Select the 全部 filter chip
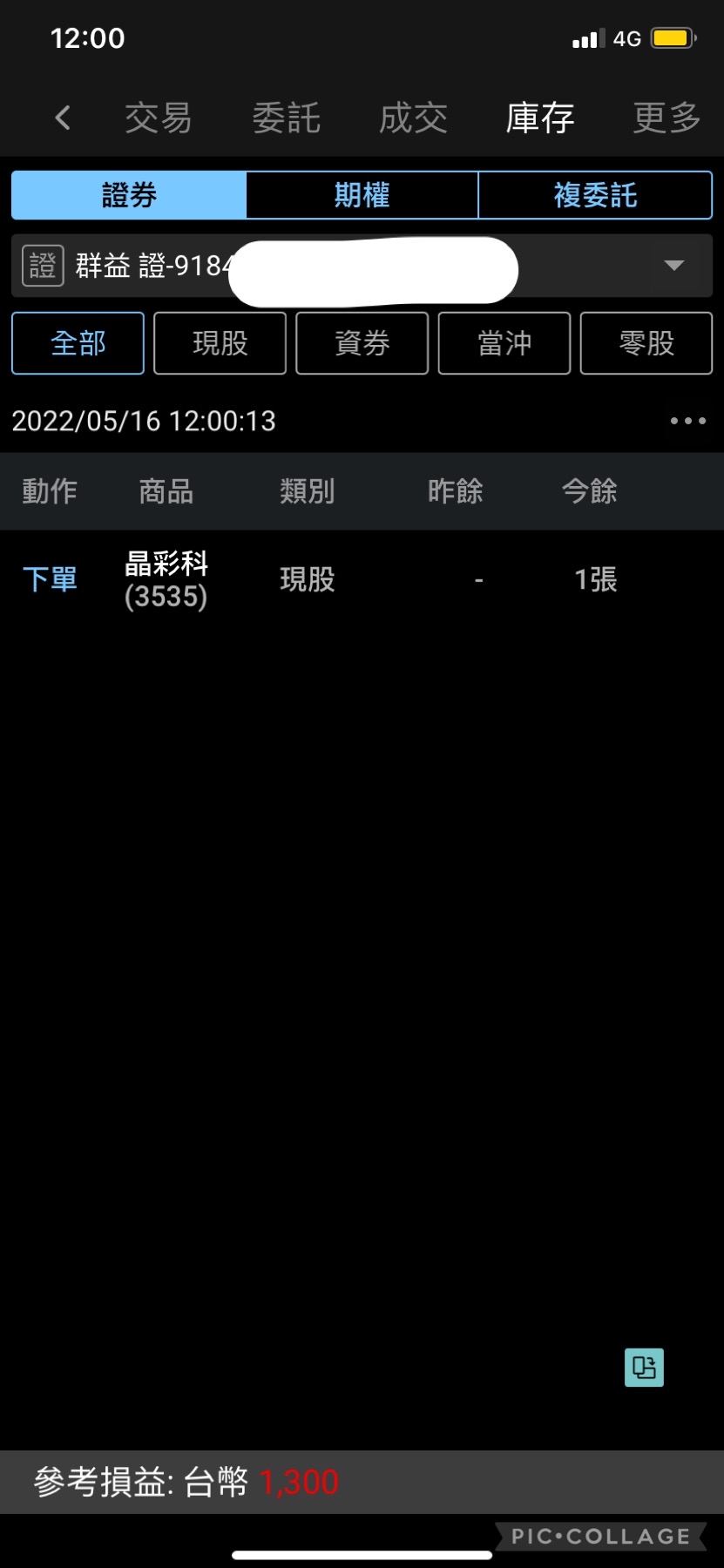The width and height of the screenshot is (724, 1568). pyautogui.click(x=78, y=343)
